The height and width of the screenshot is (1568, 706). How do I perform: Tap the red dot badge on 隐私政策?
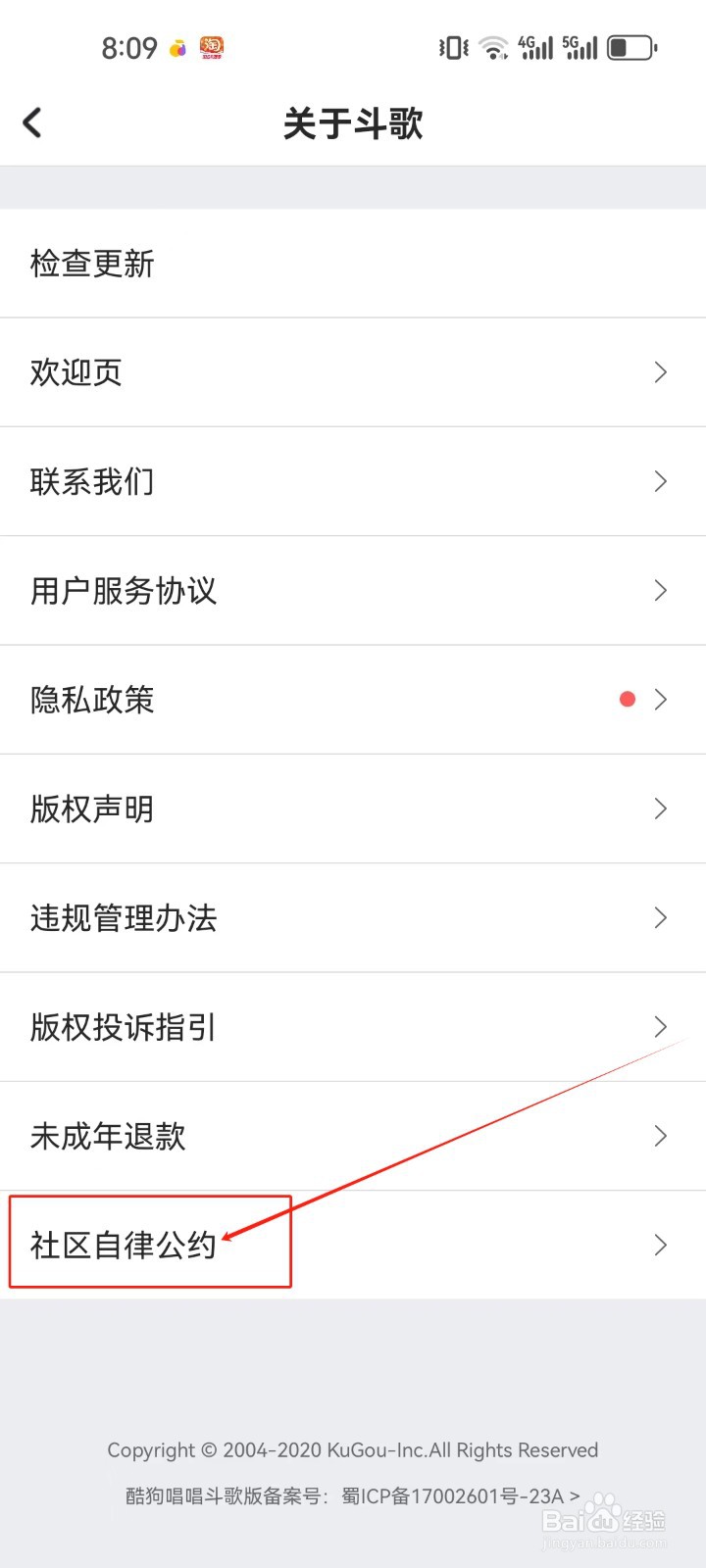(627, 699)
